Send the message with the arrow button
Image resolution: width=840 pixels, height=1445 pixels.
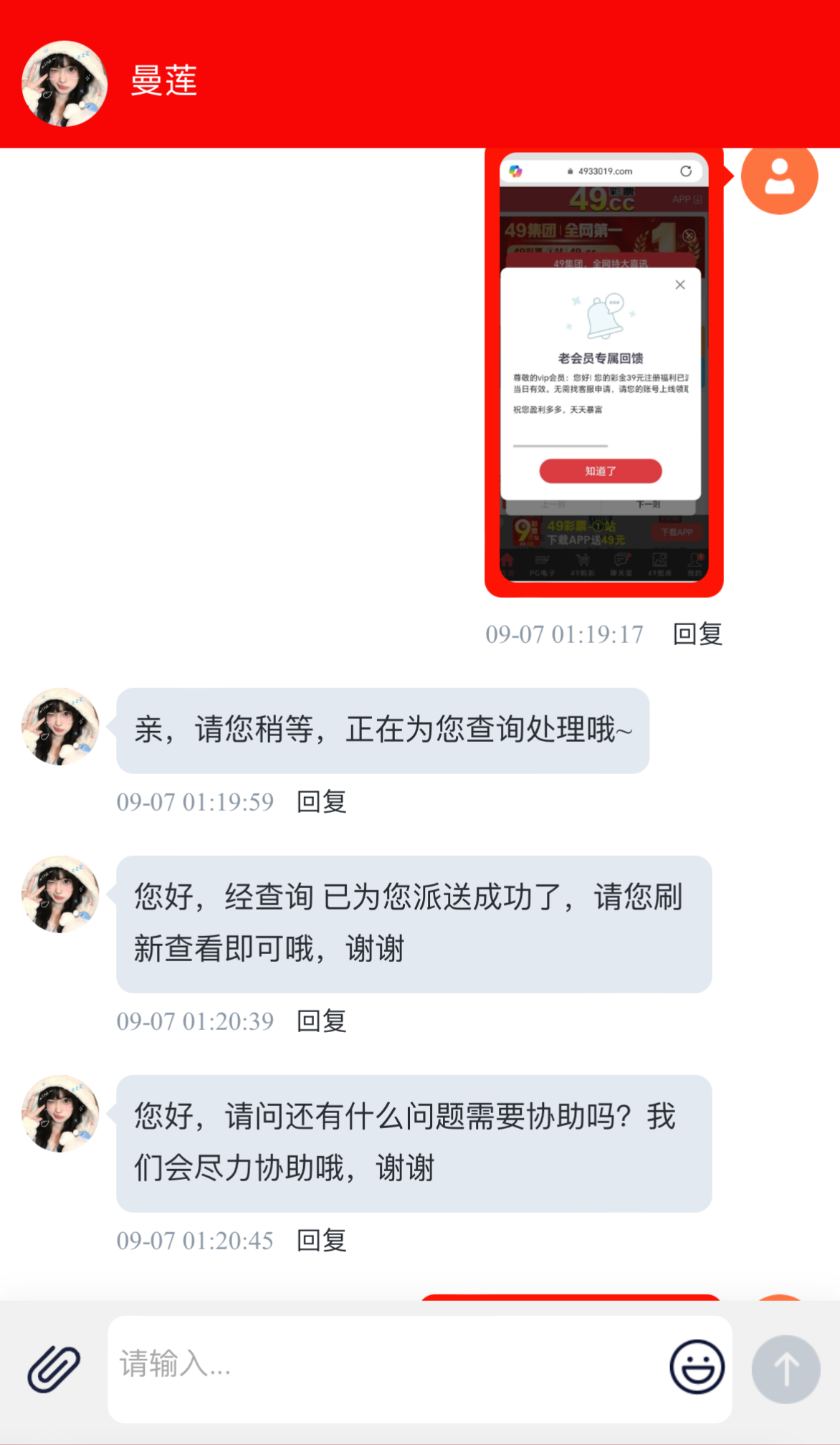pyautogui.click(x=786, y=1368)
